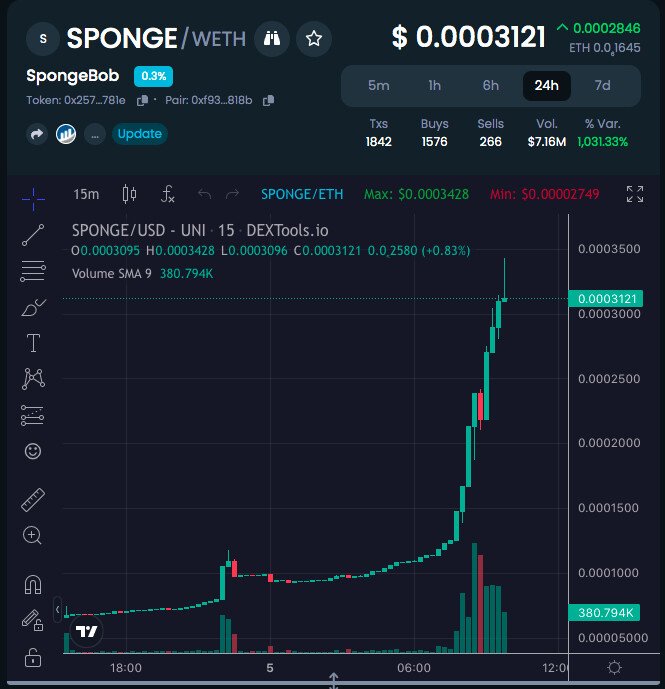Image resolution: width=665 pixels, height=689 pixels.
Task: Tap the Update button
Action: 139,133
